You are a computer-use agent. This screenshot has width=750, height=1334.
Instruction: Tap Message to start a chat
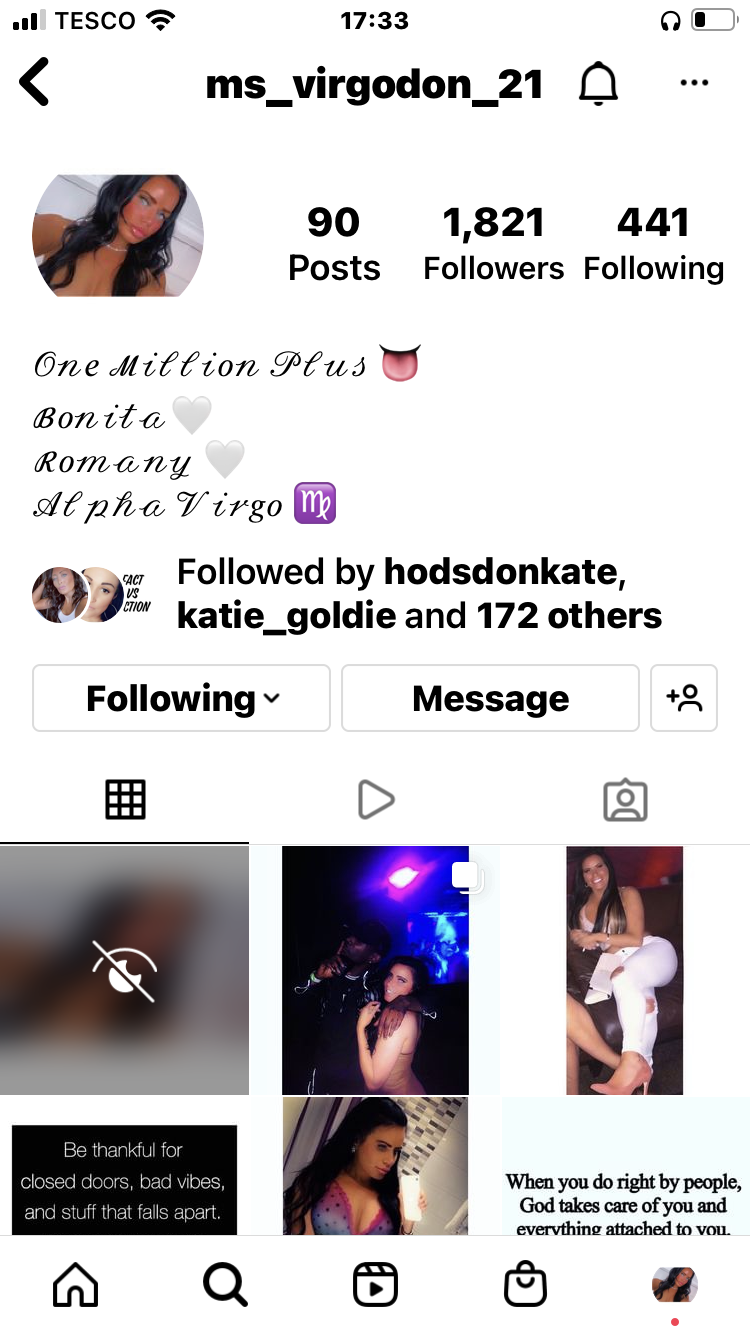coord(490,698)
